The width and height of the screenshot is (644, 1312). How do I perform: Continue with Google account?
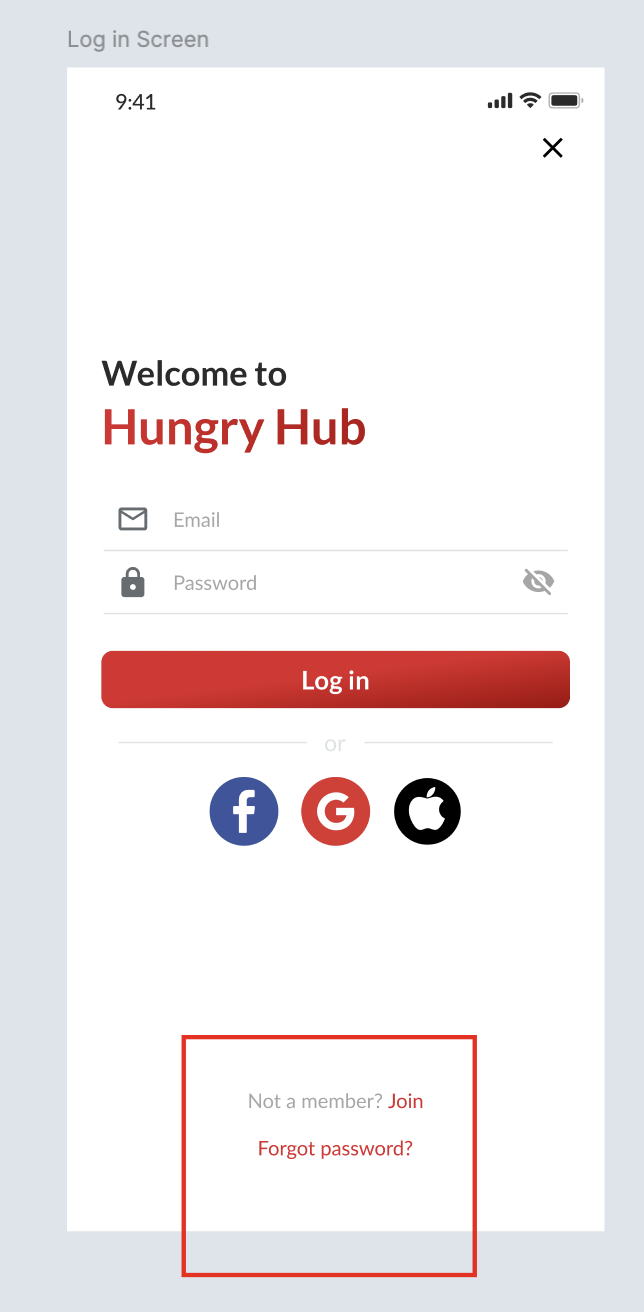pos(335,811)
